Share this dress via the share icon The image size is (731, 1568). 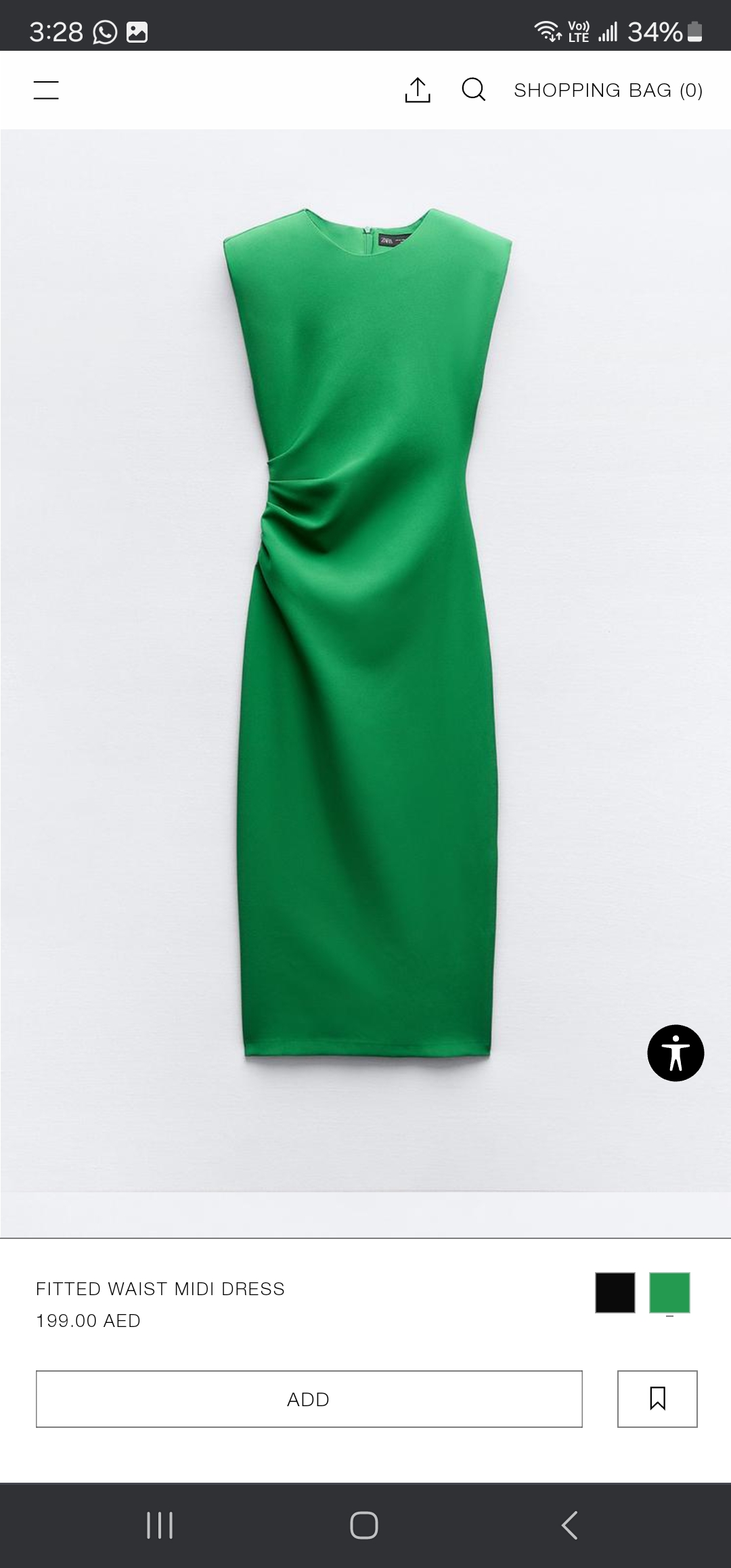pyautogui.click(x=418, y=90)
